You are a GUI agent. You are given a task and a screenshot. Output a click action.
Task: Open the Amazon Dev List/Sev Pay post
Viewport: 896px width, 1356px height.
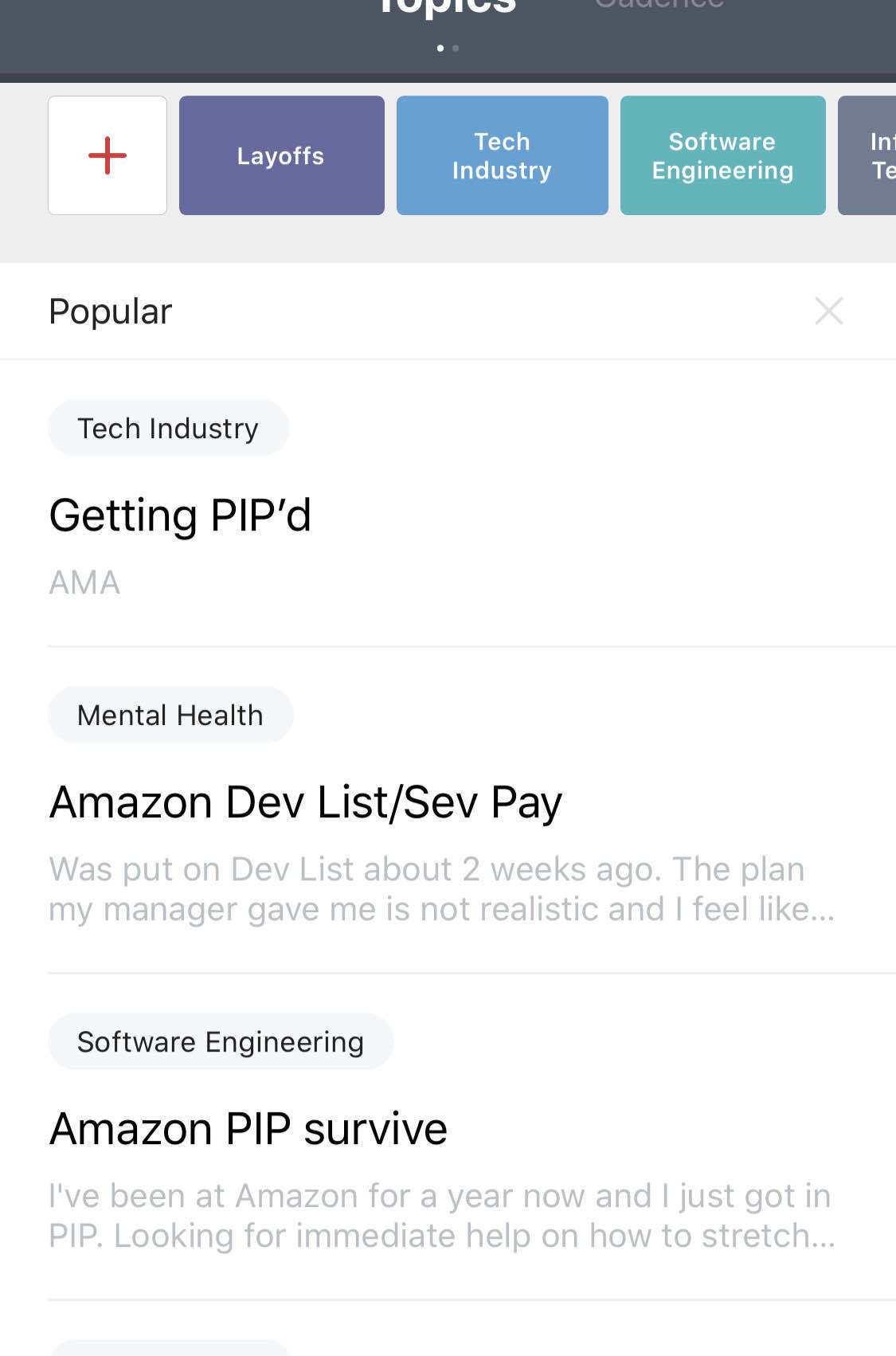tap(306, 801)
